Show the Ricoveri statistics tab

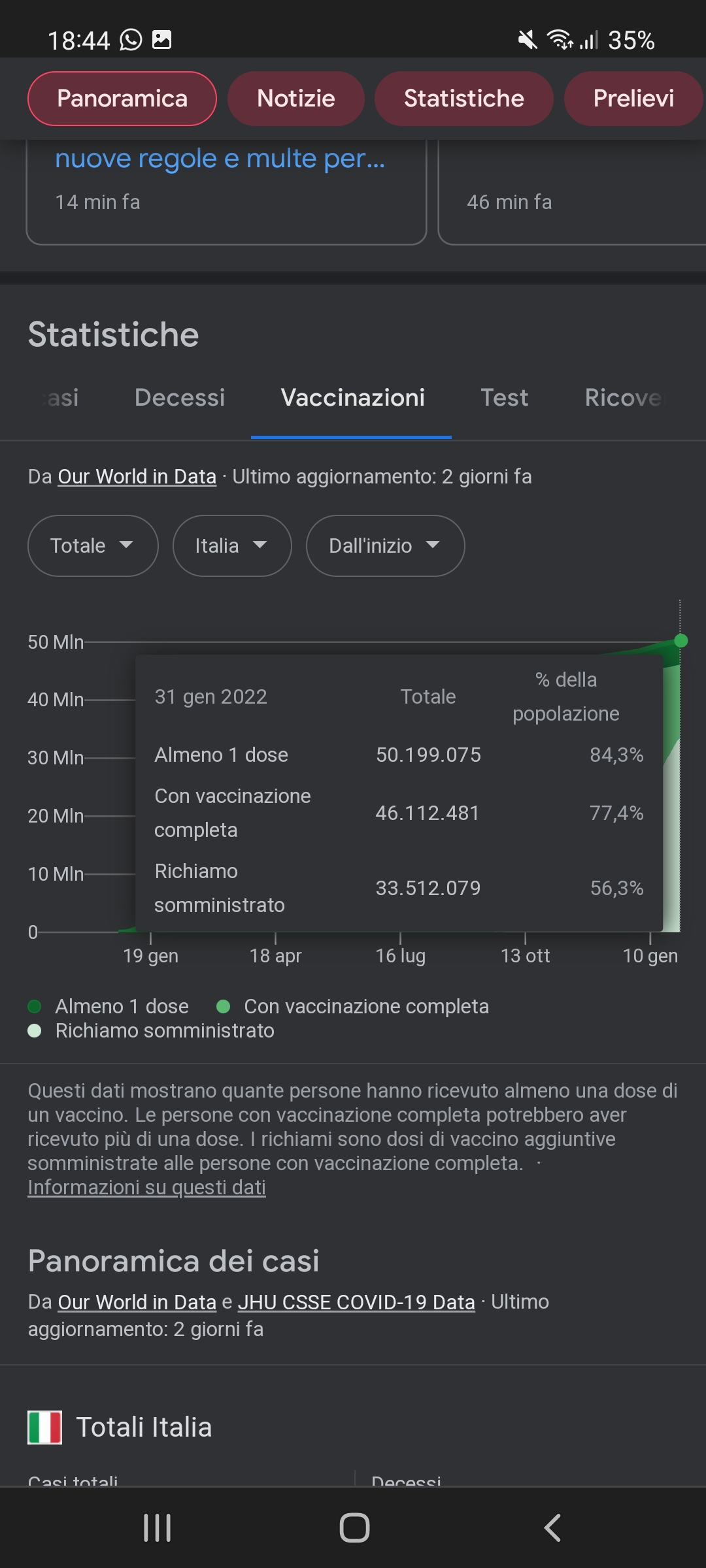click(624, 397)
